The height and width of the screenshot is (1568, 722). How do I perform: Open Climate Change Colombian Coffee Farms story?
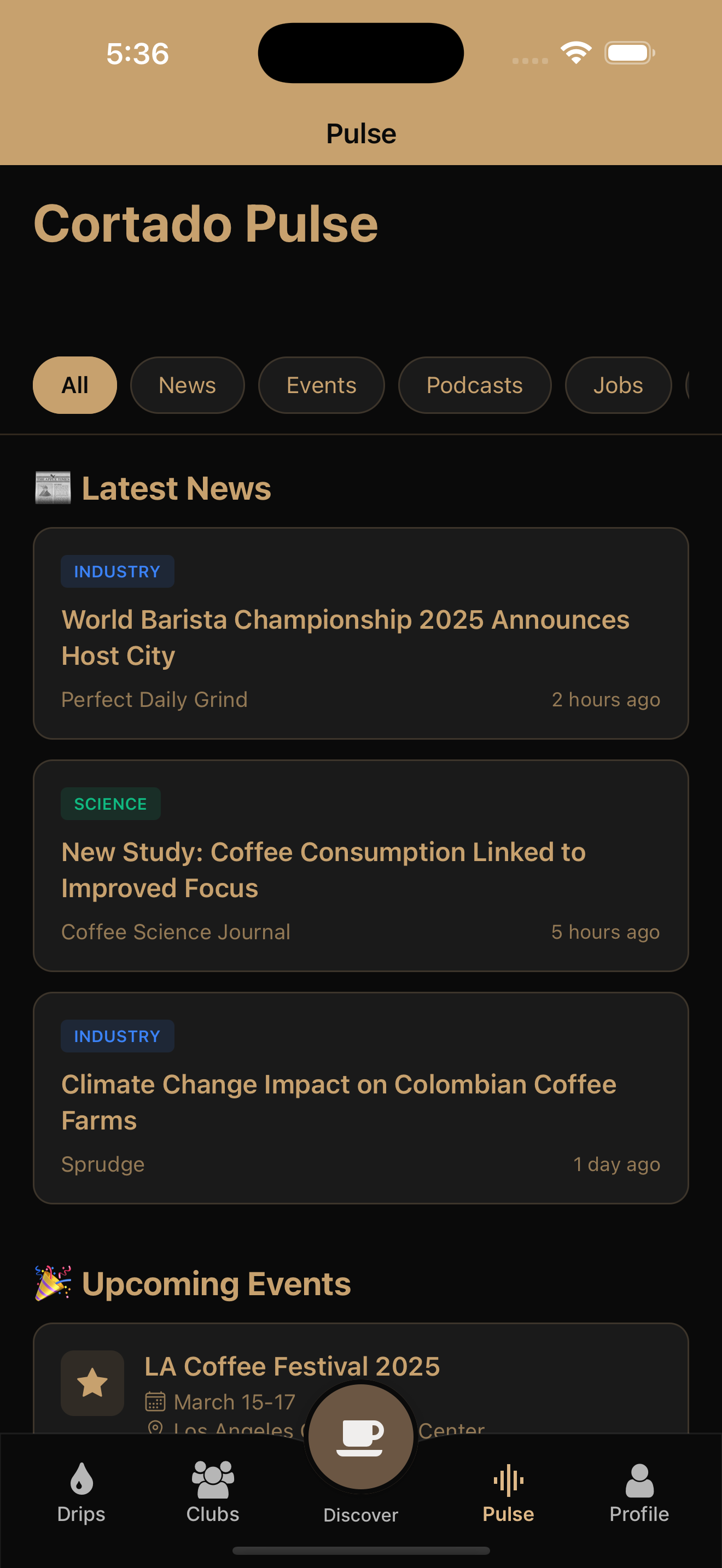[360, 1097]
